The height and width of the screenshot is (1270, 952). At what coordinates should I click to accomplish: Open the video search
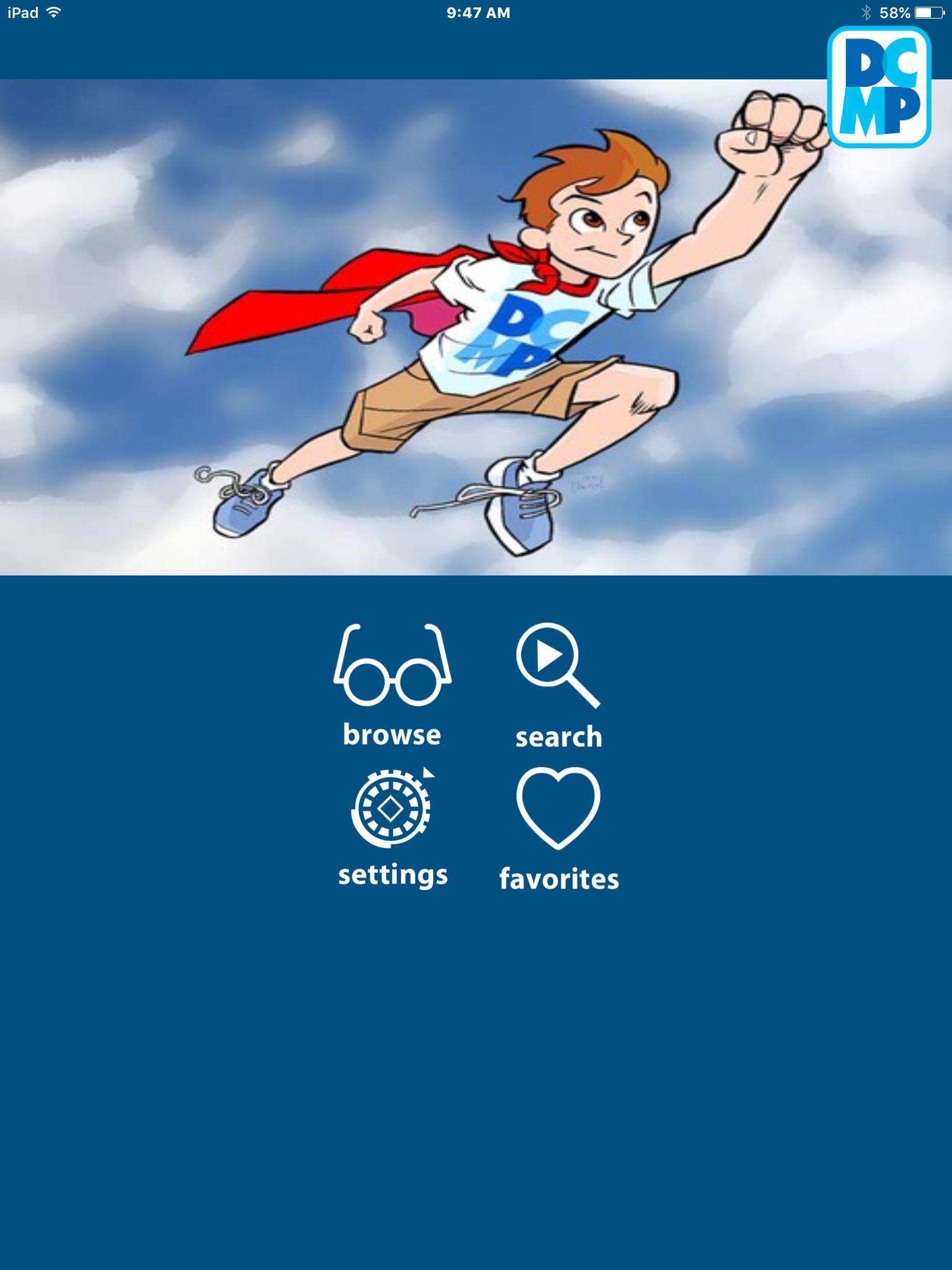(x=558, y=685)
